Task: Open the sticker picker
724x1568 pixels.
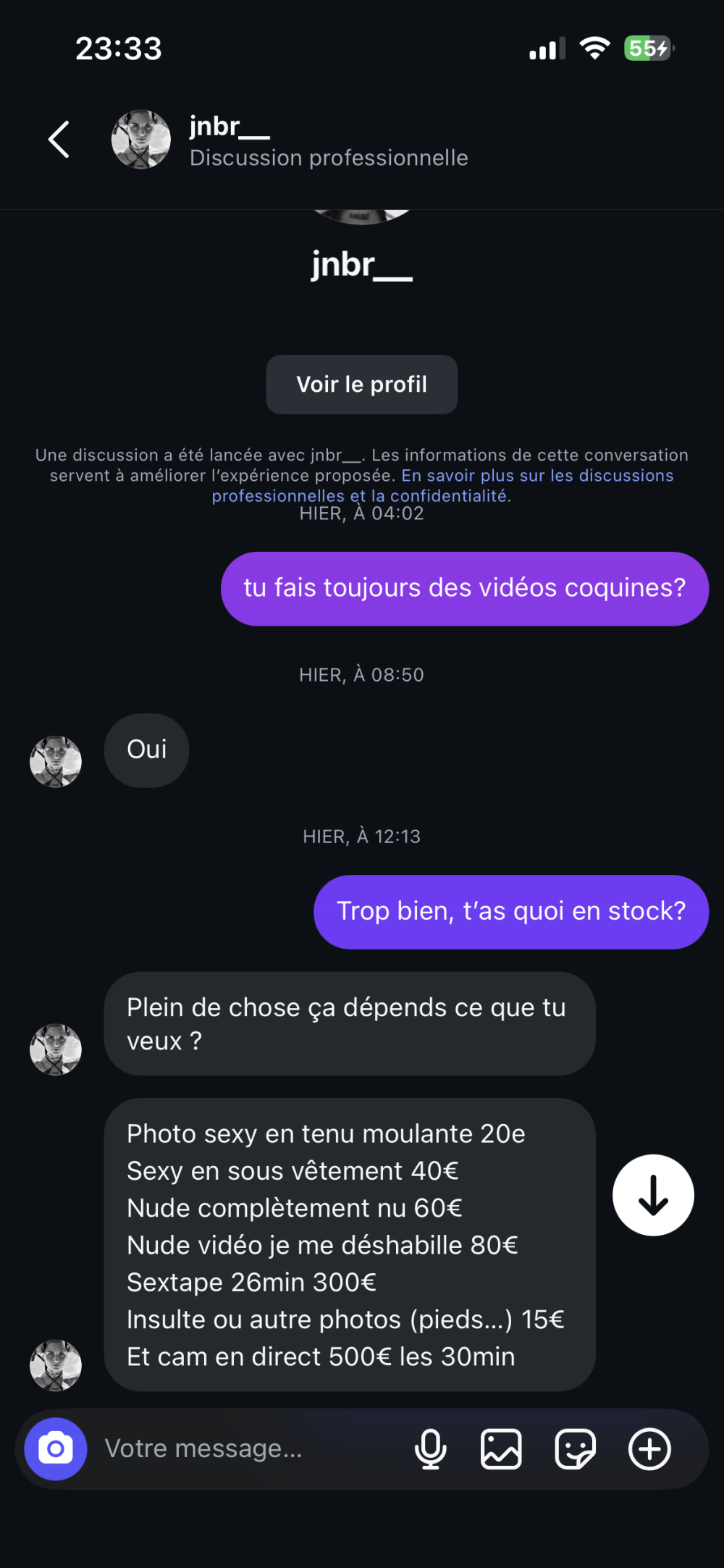Action: click(574, 1448)
